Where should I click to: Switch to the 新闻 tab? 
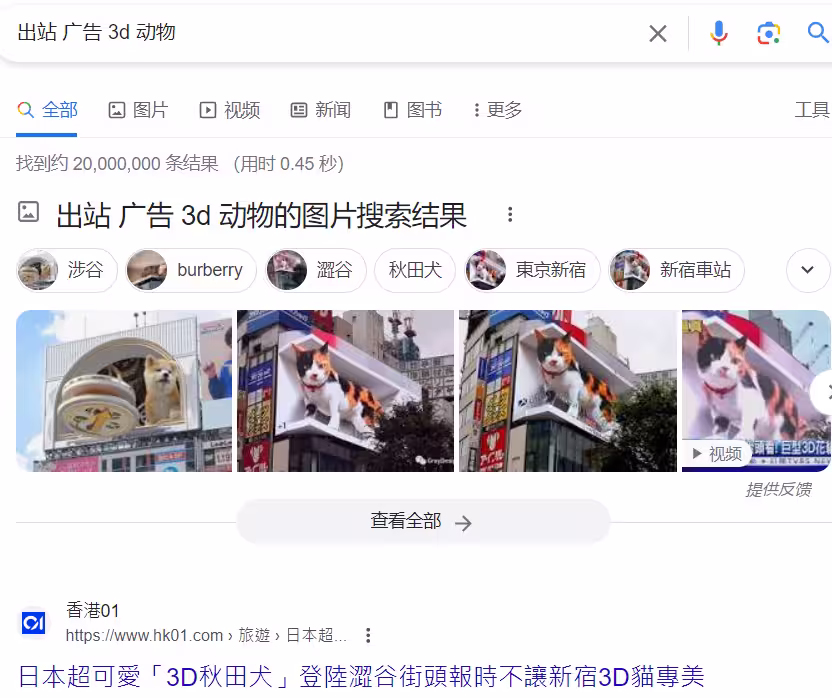(x=320, y=110)
